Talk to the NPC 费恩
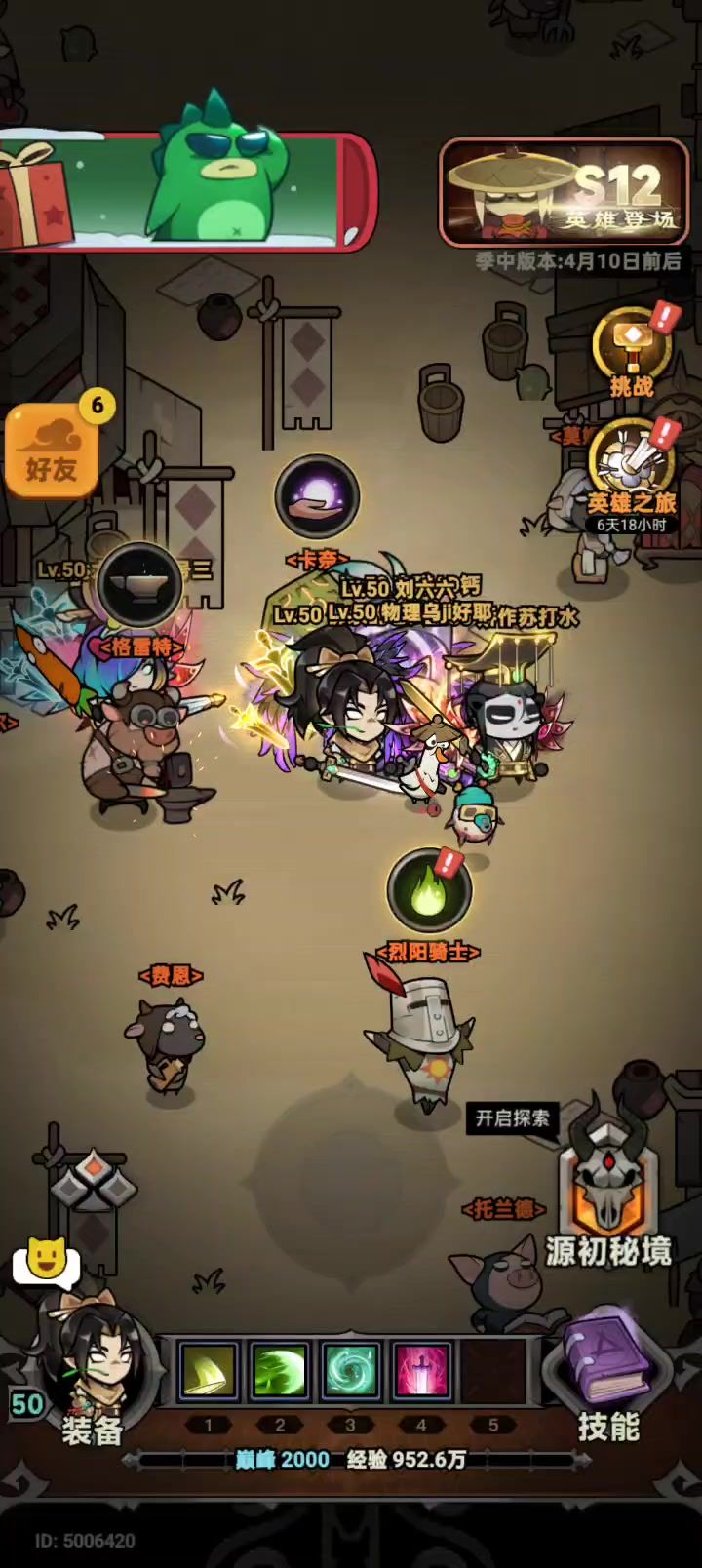 tap(166, 1045)
